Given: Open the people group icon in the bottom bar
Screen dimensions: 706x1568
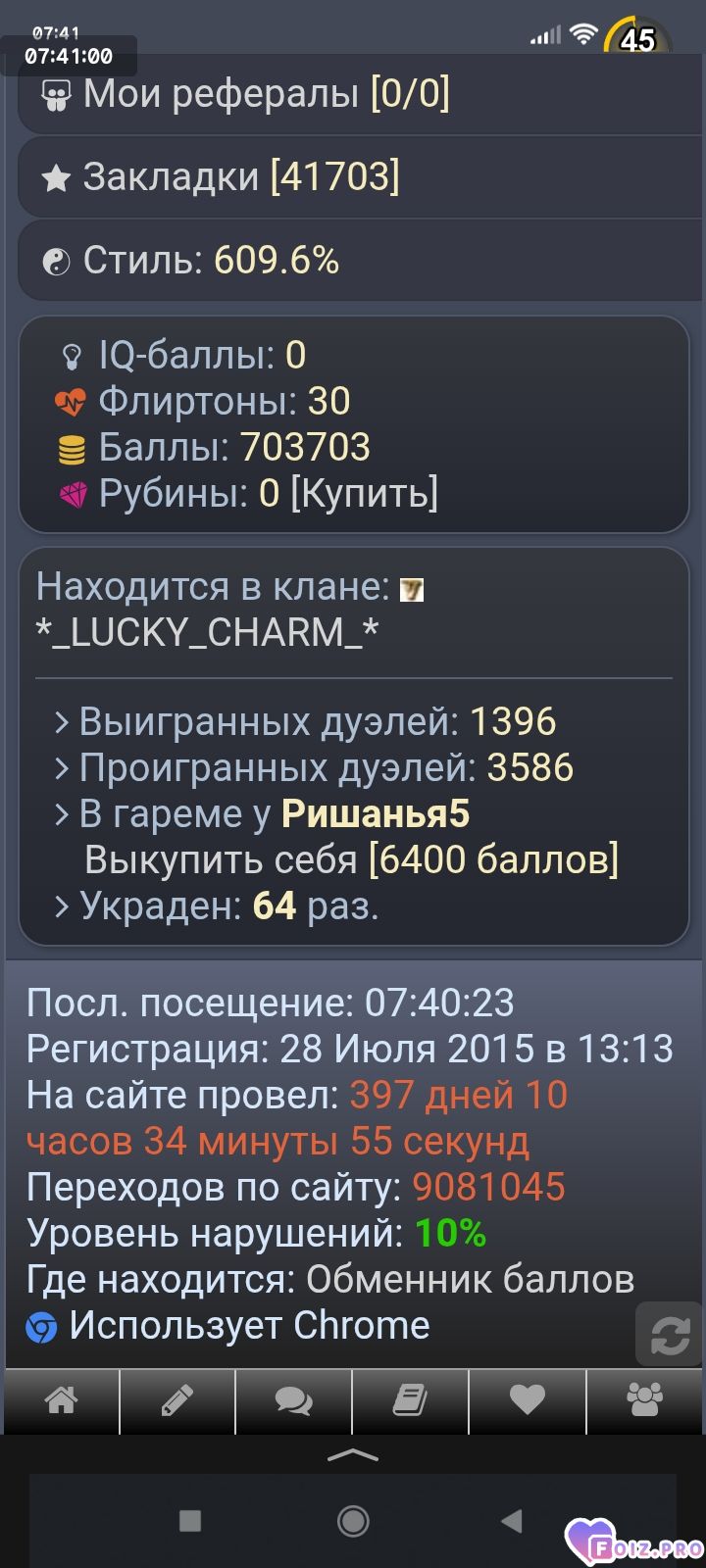Looking at the screenshot, I should (644, 1400).
